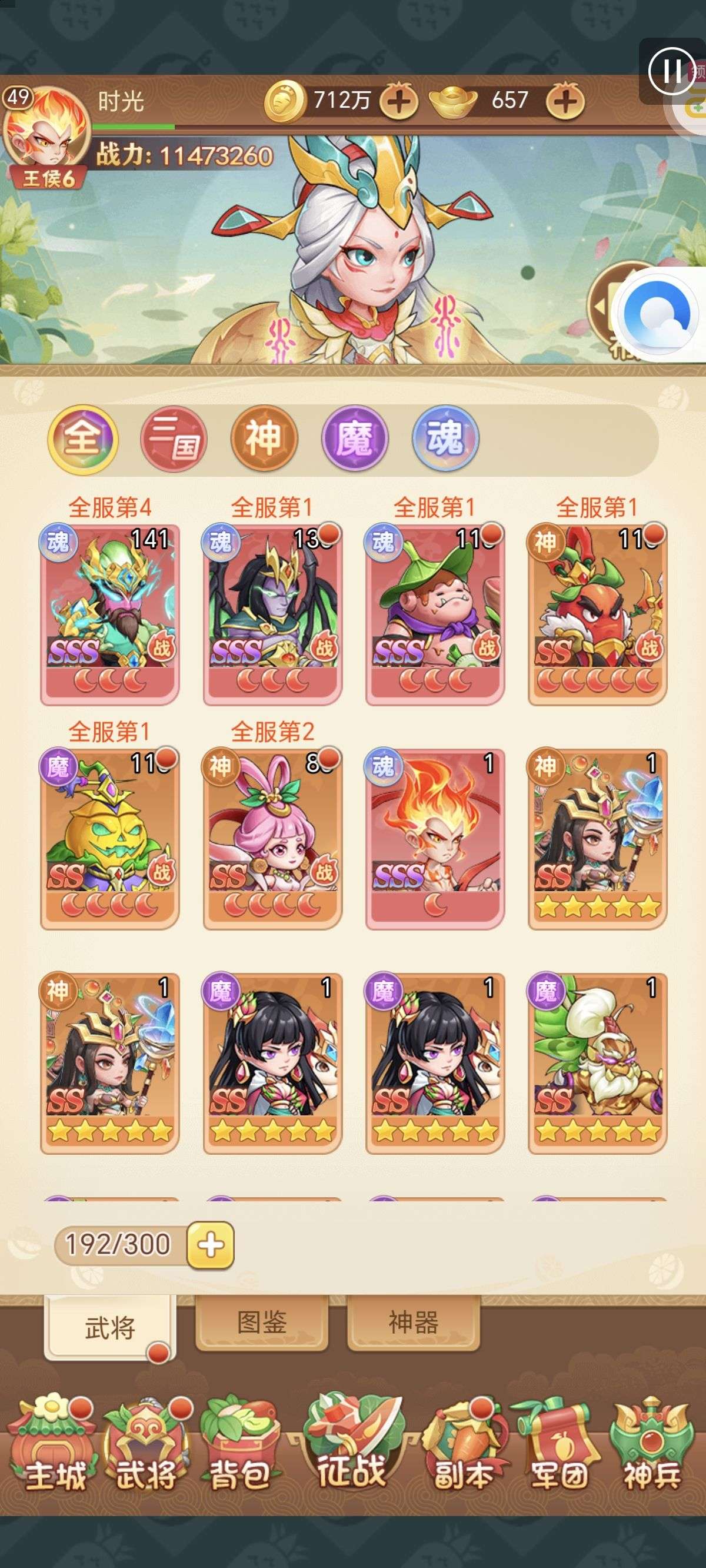
Task: Click the + next to 657 gold ingots
Action: click(564, 101)
